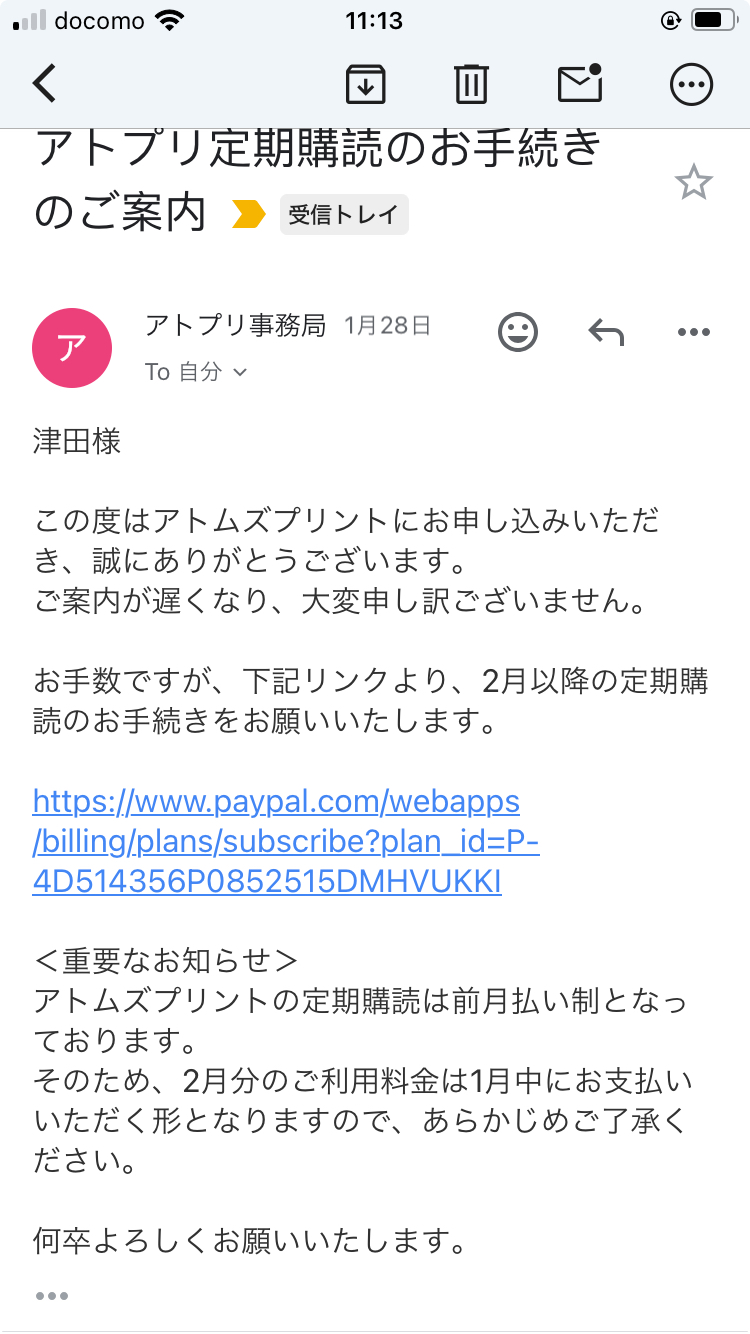Open the PayPal subscribe link
This screenshot has width=750, height=1334.
click(x=286, y=842)
